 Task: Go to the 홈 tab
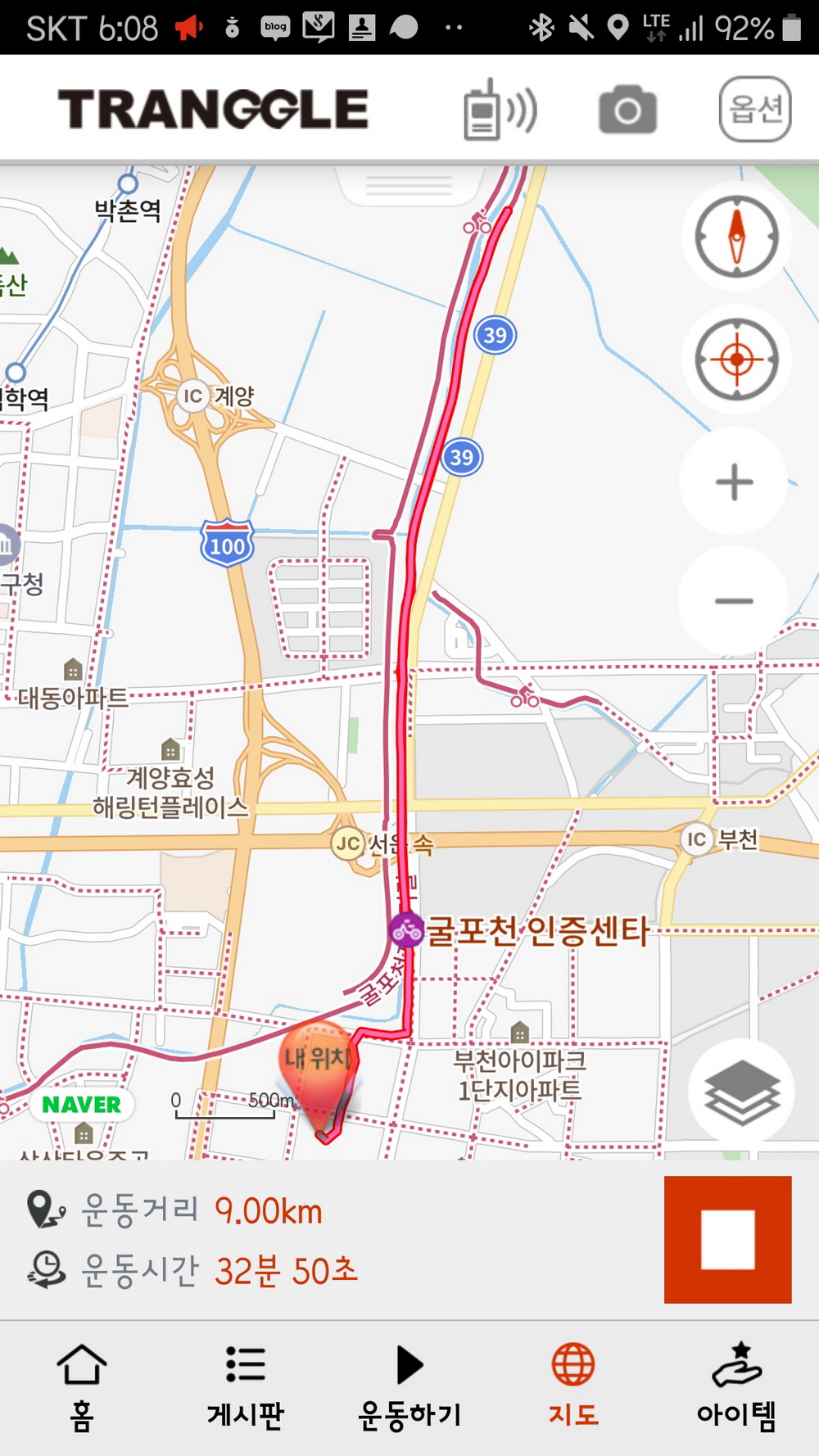click(82, 1387)
